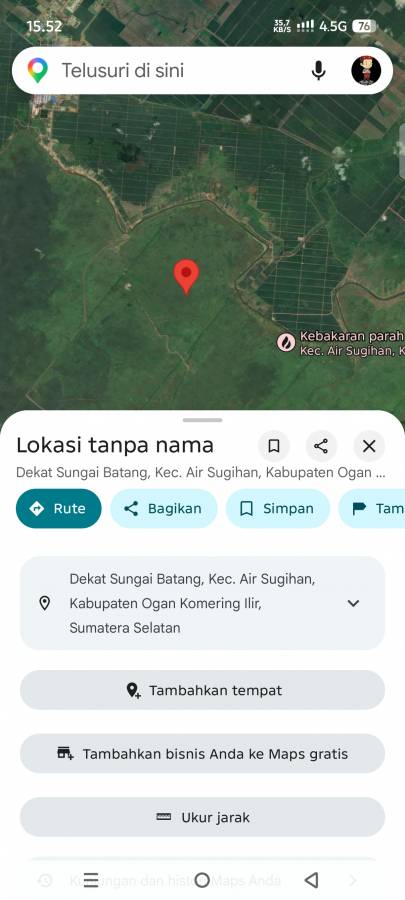The height and width of the screenshot is (900, 405).
Task: Select Tambahkan tempat
Action: 202,690
